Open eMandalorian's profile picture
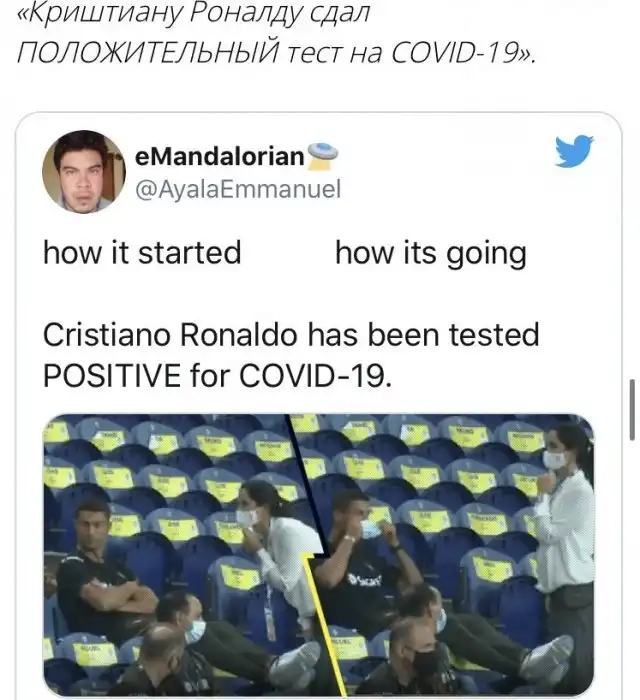Image resolution: width=640 pixels, height=700 pixels. click(x=83, y=172)
